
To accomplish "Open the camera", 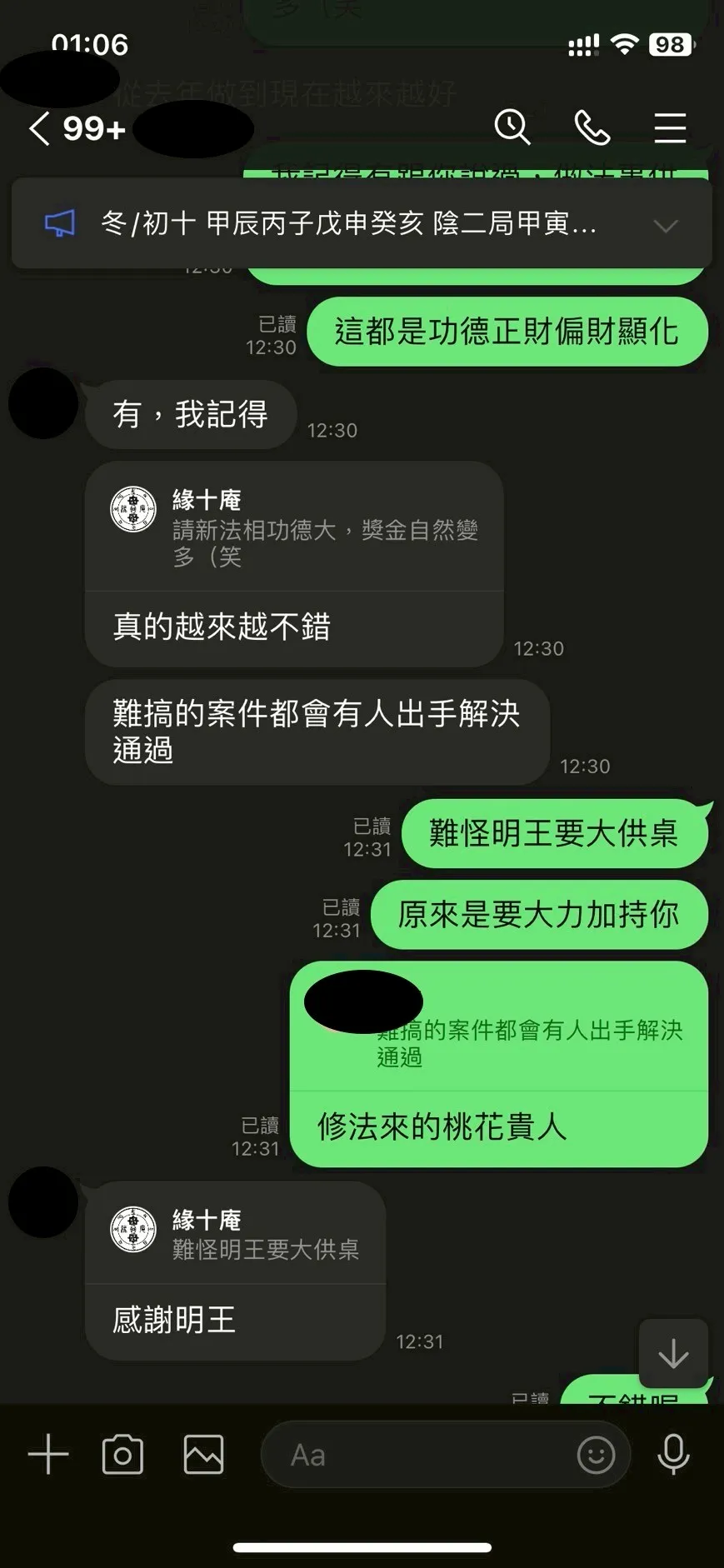I will coord(122,1456).
